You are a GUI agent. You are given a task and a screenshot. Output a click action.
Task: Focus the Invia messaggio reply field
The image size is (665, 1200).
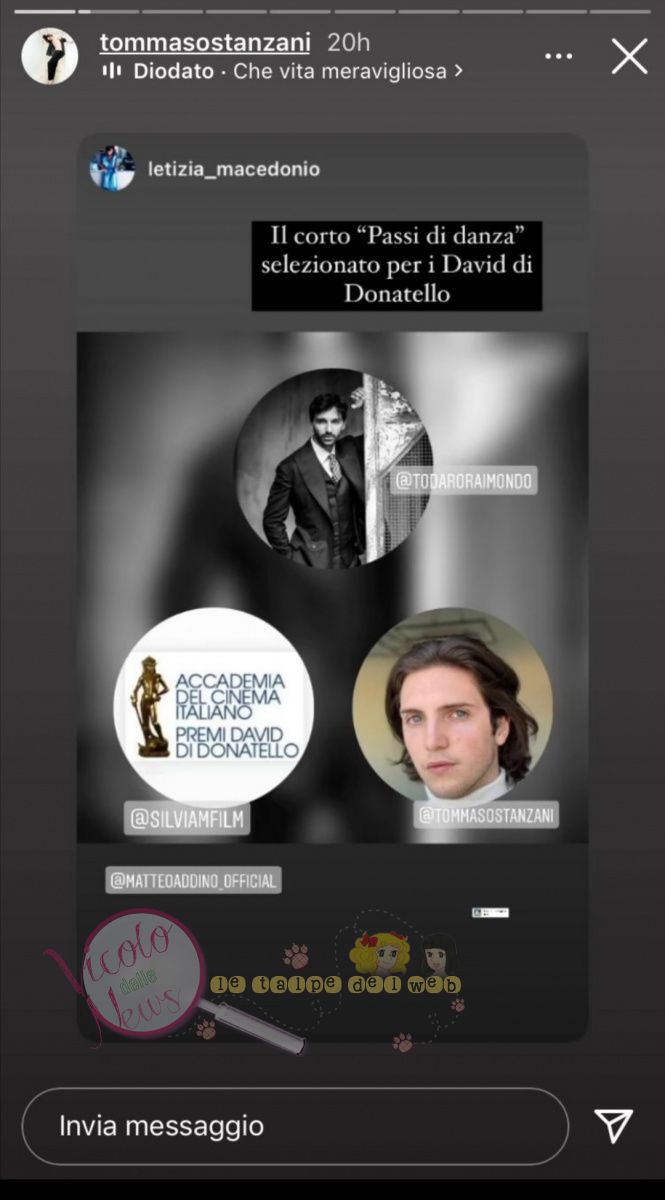pos(295,1126)
